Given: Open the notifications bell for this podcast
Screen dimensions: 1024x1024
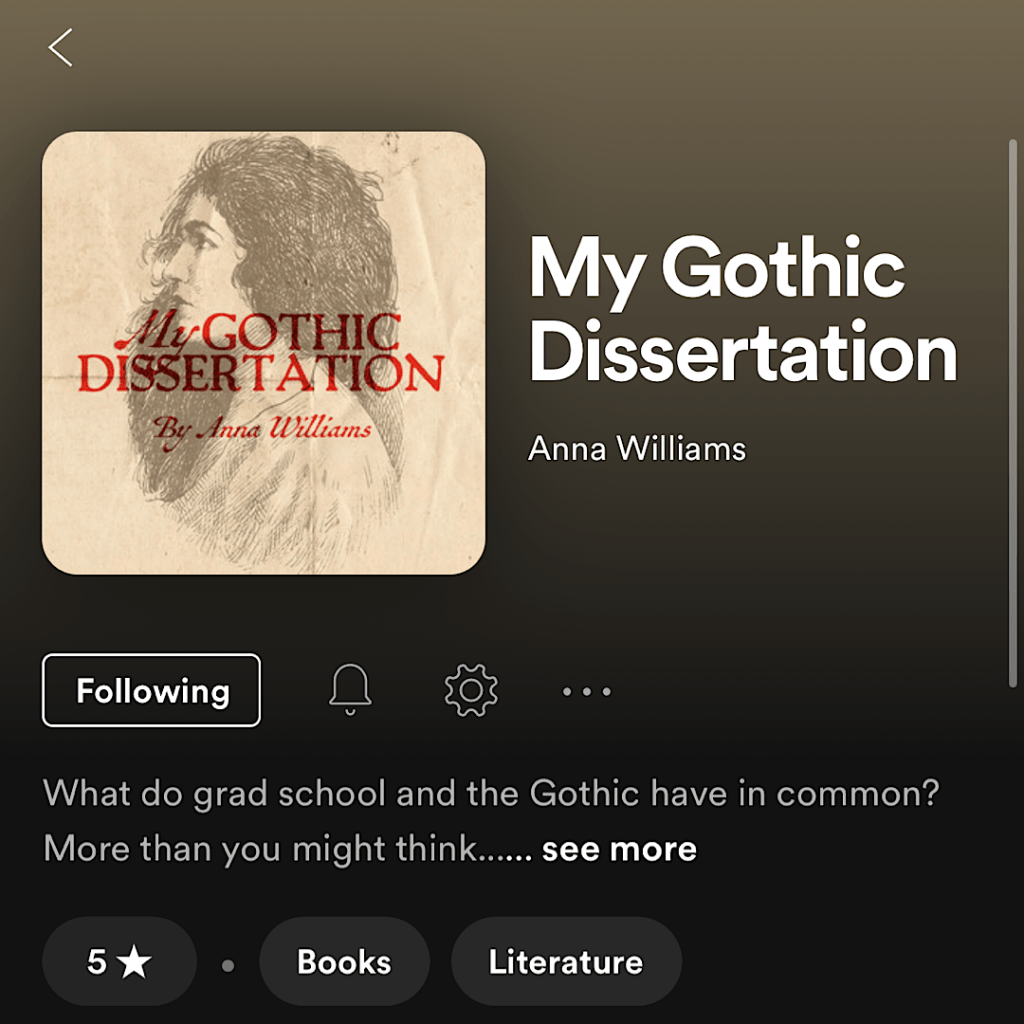Looking at the screenshot, I should click(x=350, y=690).
